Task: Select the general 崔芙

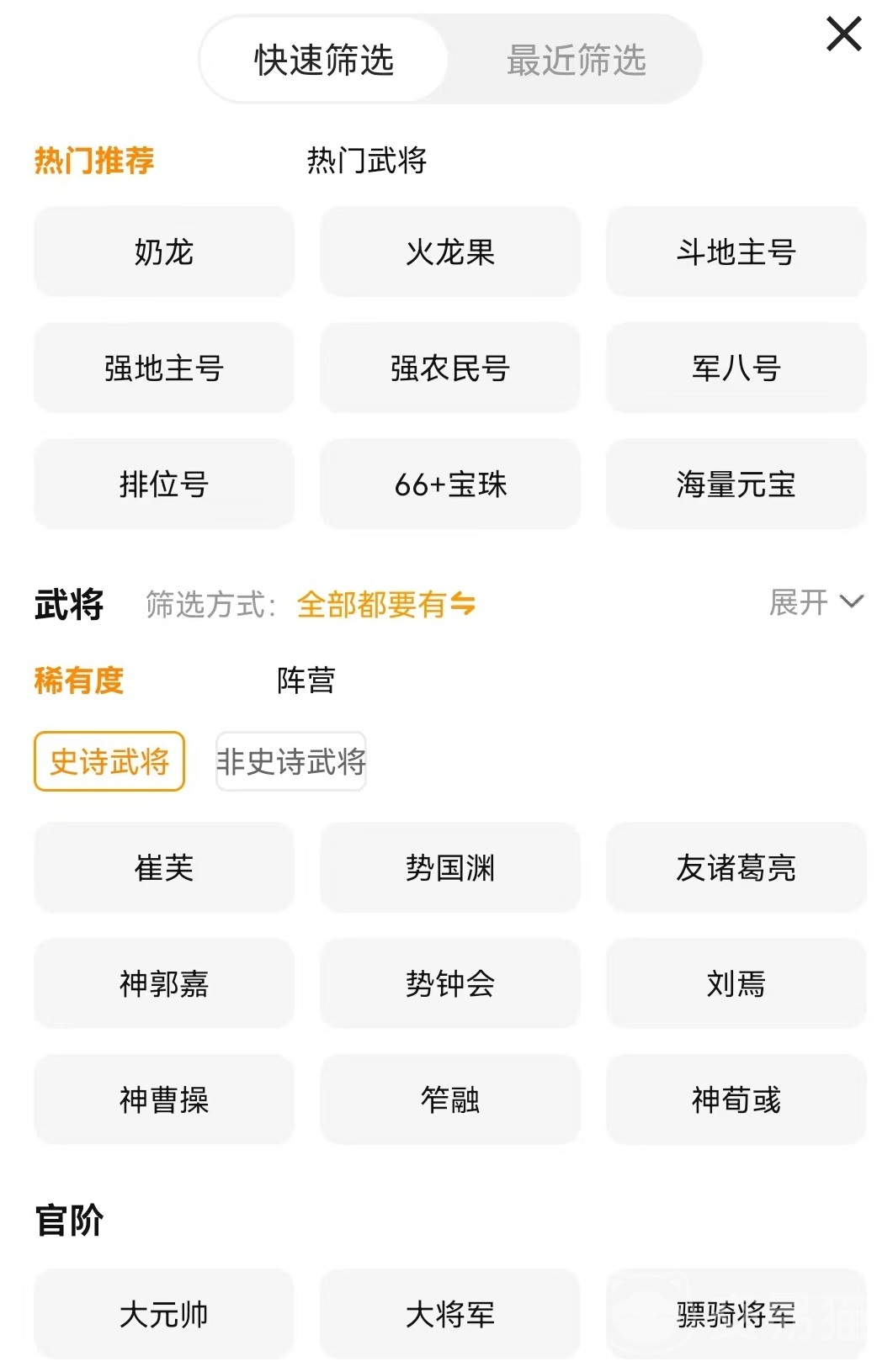Action: 164,867
